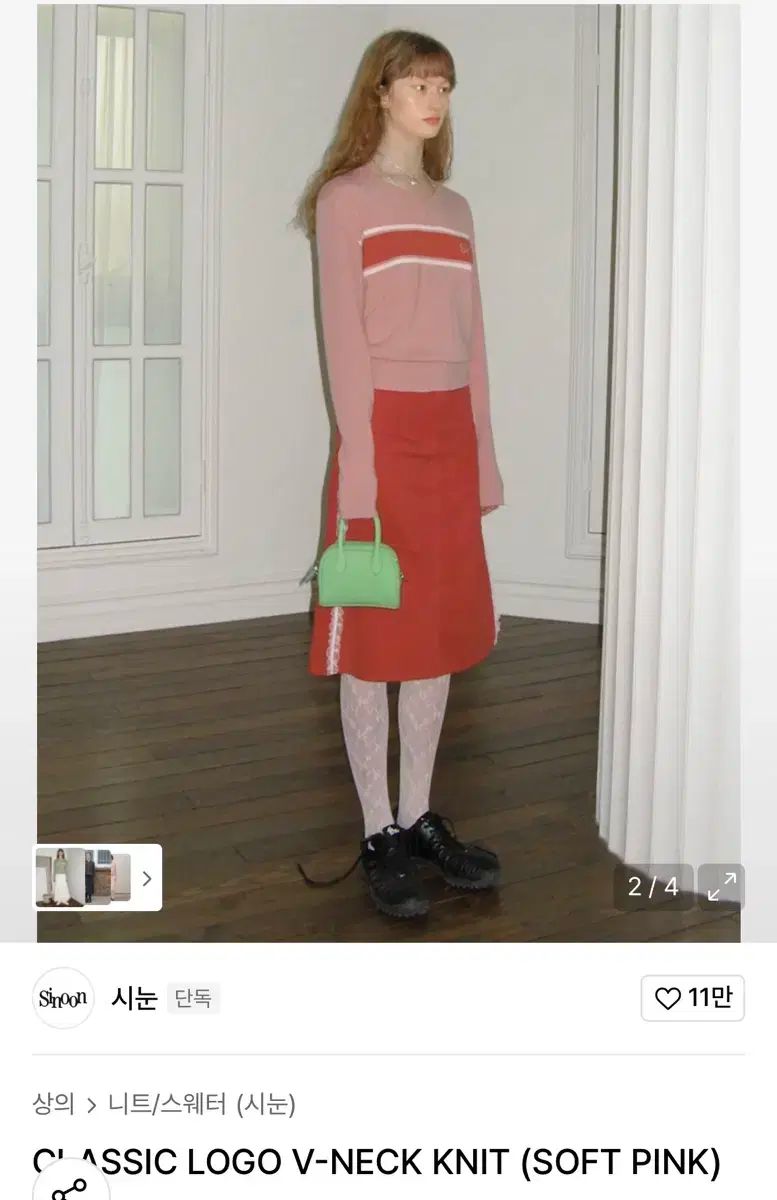
Task: Expand the product image to fullscreen
Action: (721, 886)
